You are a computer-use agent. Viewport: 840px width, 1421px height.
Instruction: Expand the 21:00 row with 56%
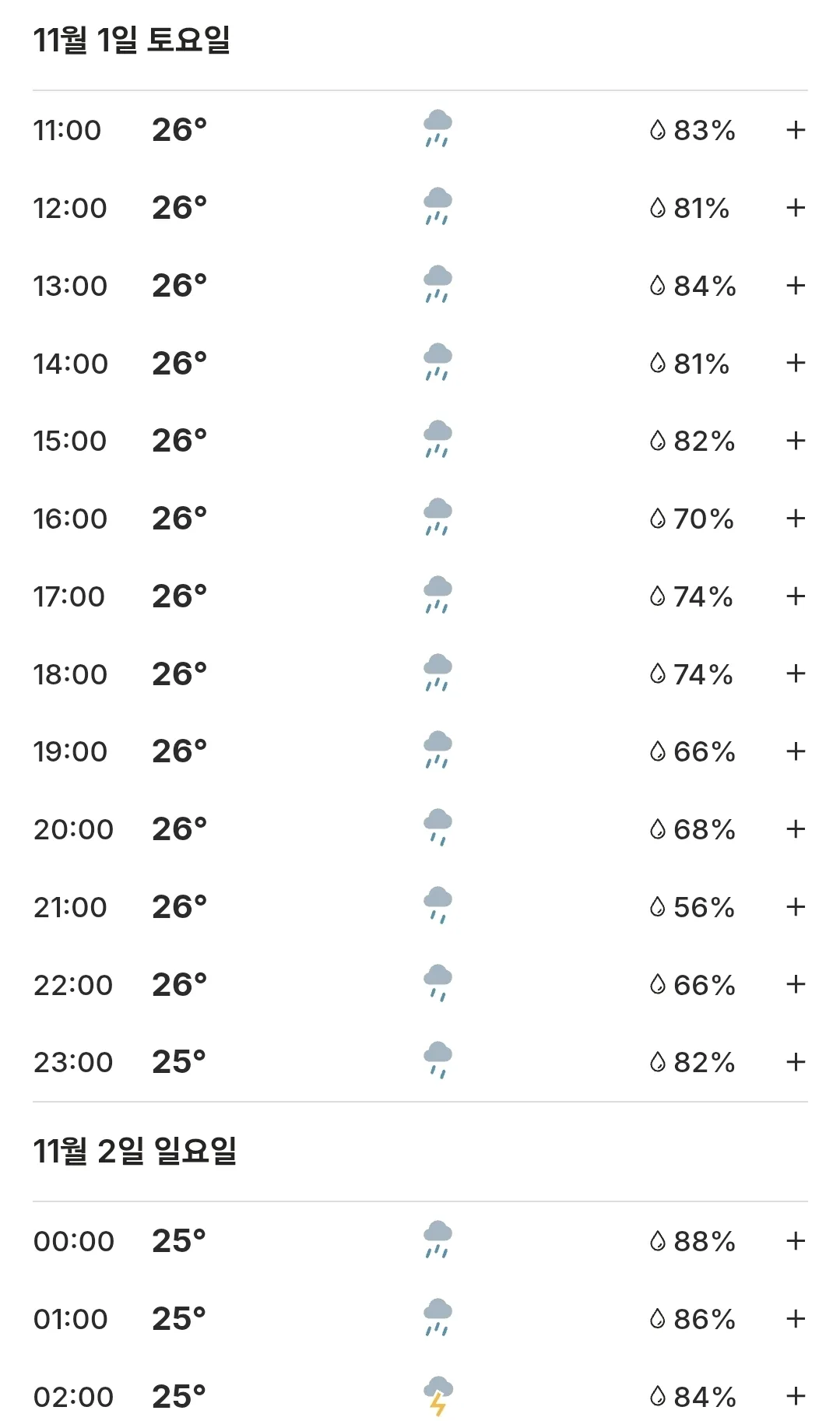795,907
